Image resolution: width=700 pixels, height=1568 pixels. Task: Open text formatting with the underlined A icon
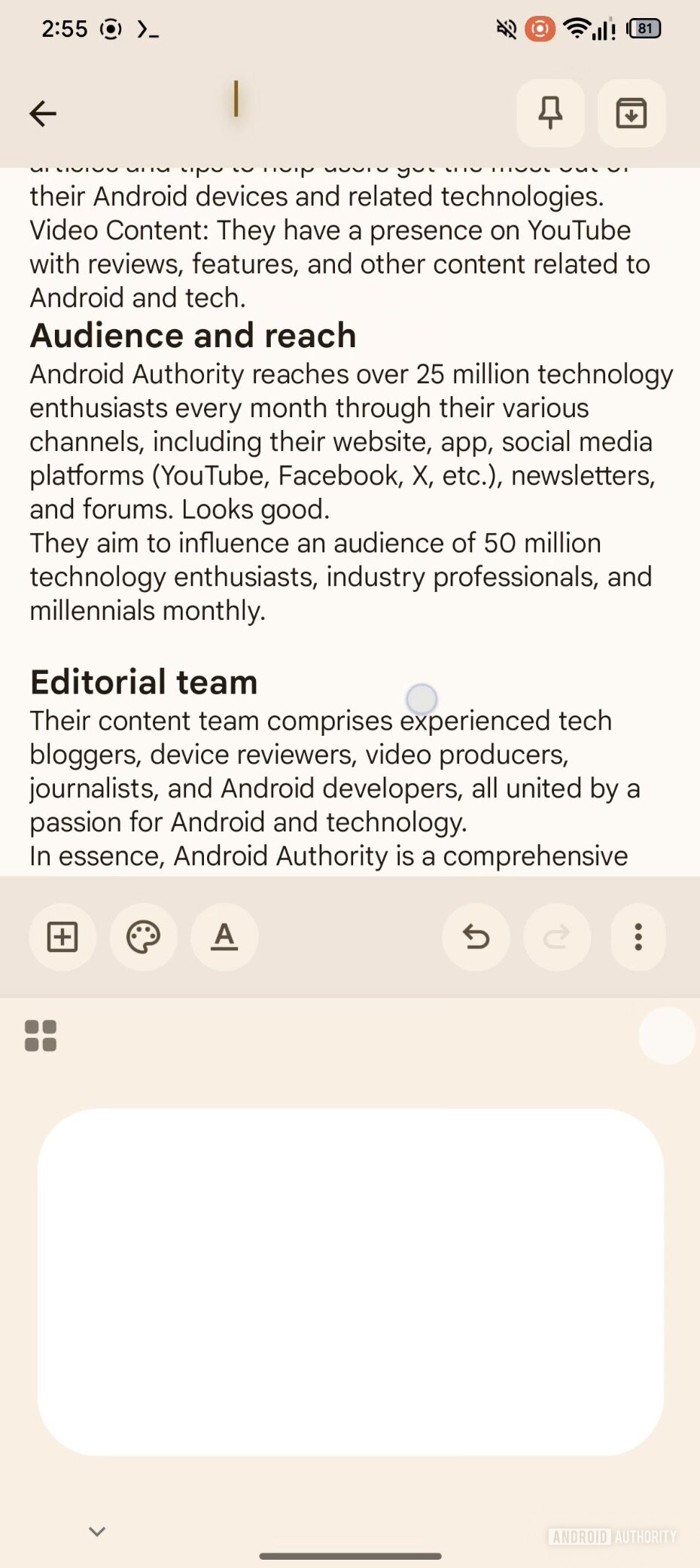click(224, 937)
